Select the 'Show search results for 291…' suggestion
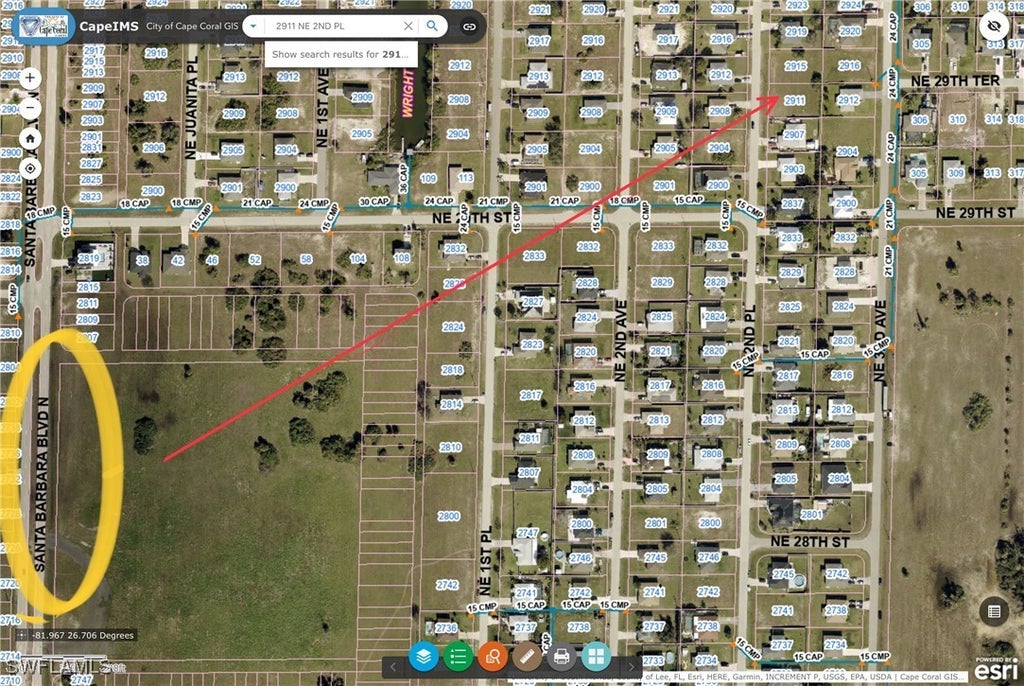Image resolution: width=1024 pixels, height=686 pixels. 340,54
